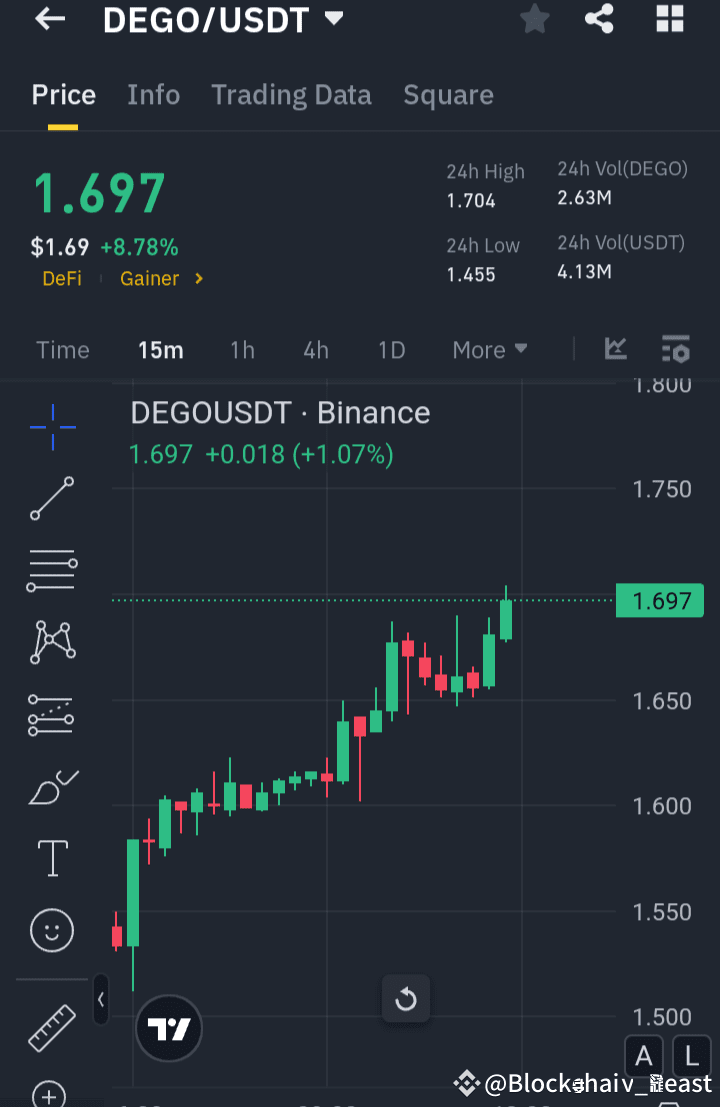
Task: Click the TradingView logo watermark
Action: pos(168,1028)
